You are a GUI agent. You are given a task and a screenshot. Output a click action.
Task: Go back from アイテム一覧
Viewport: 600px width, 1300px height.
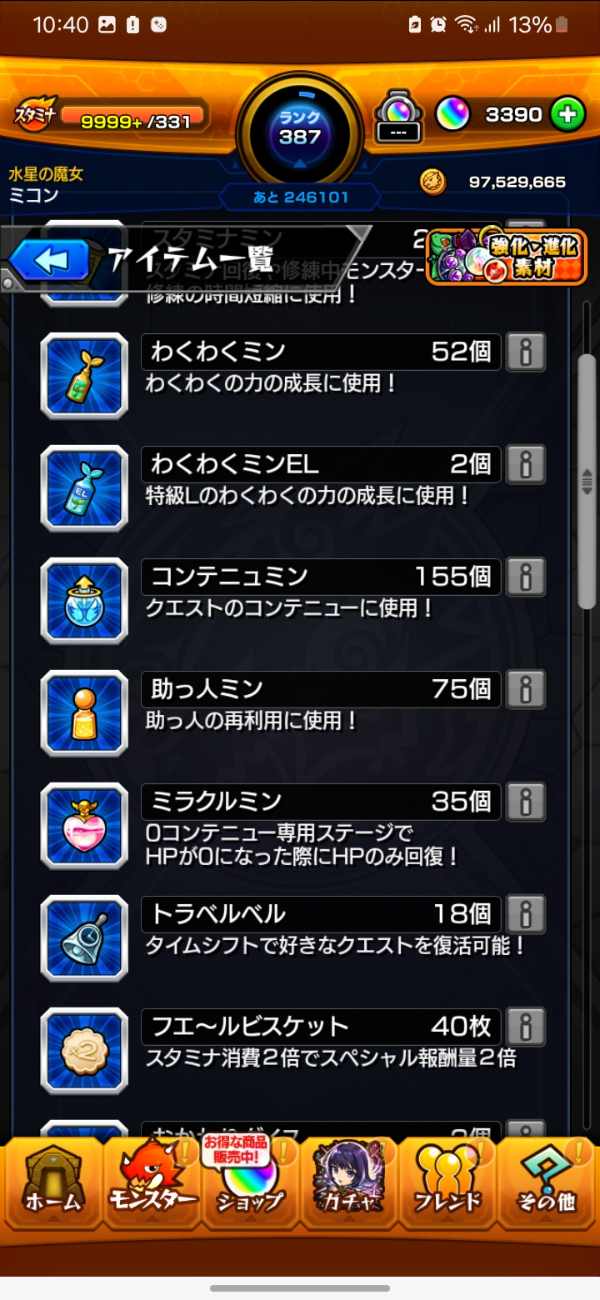pos(52,261)
